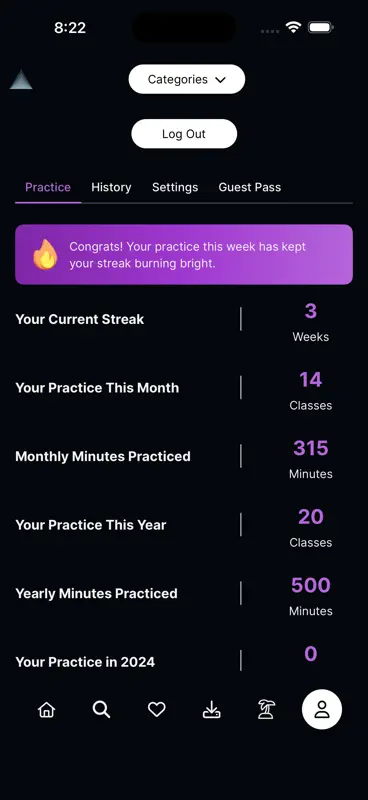
Task: Go to the home tab
Action: click(46, 709)
